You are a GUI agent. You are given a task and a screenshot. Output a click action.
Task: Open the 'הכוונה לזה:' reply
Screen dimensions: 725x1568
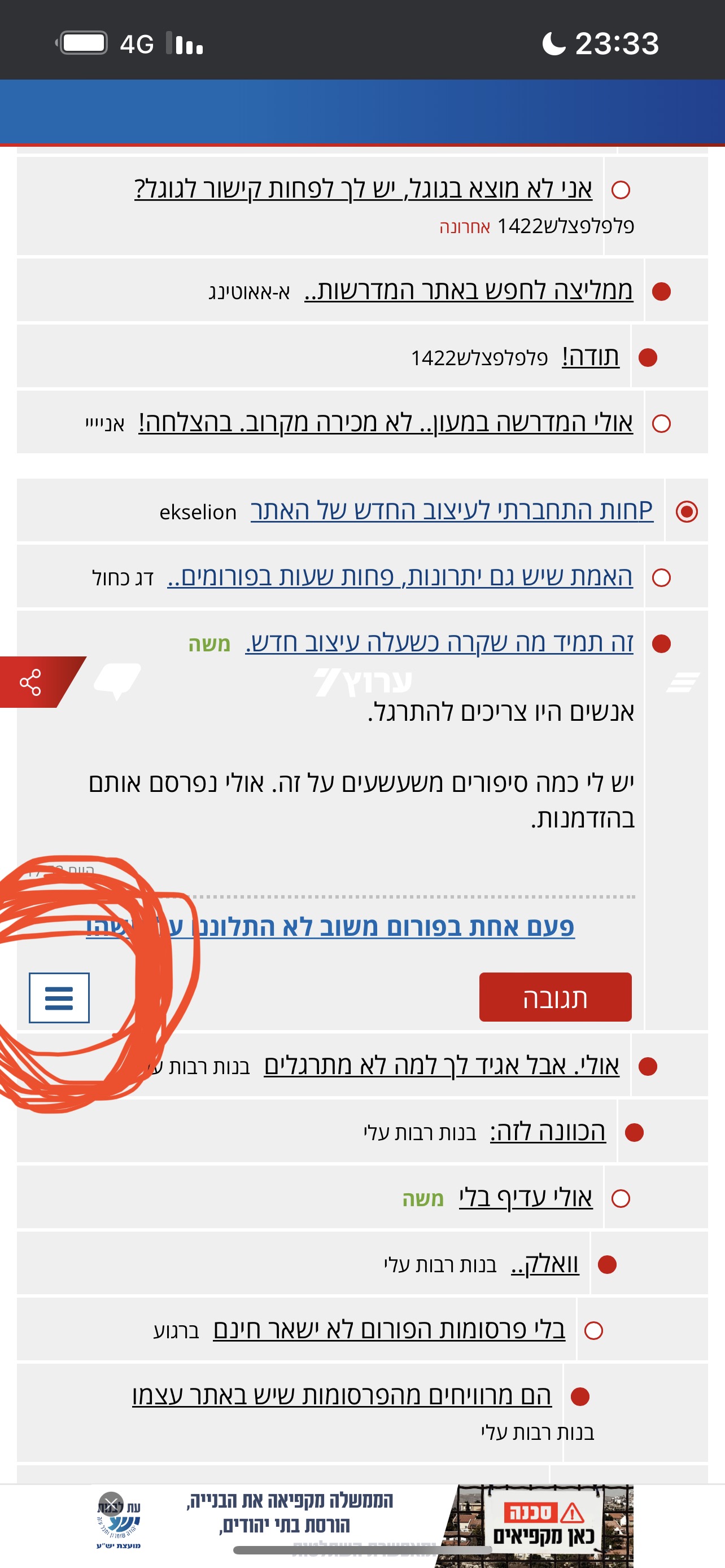547,1132
